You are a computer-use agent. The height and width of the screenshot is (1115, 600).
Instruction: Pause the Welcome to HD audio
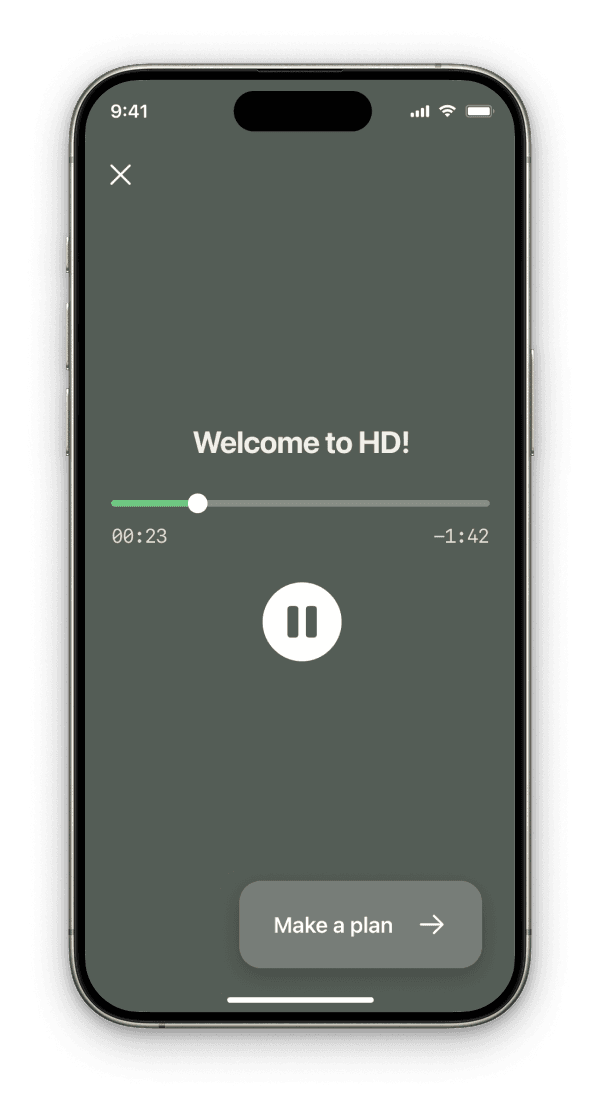(302, 622)
